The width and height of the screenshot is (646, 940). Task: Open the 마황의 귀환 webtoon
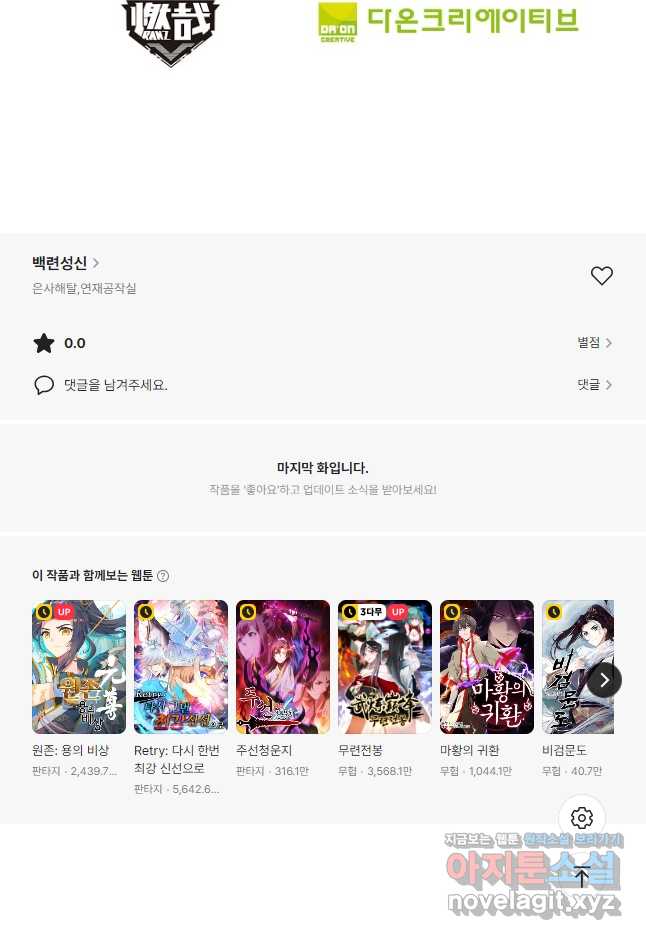487,668
